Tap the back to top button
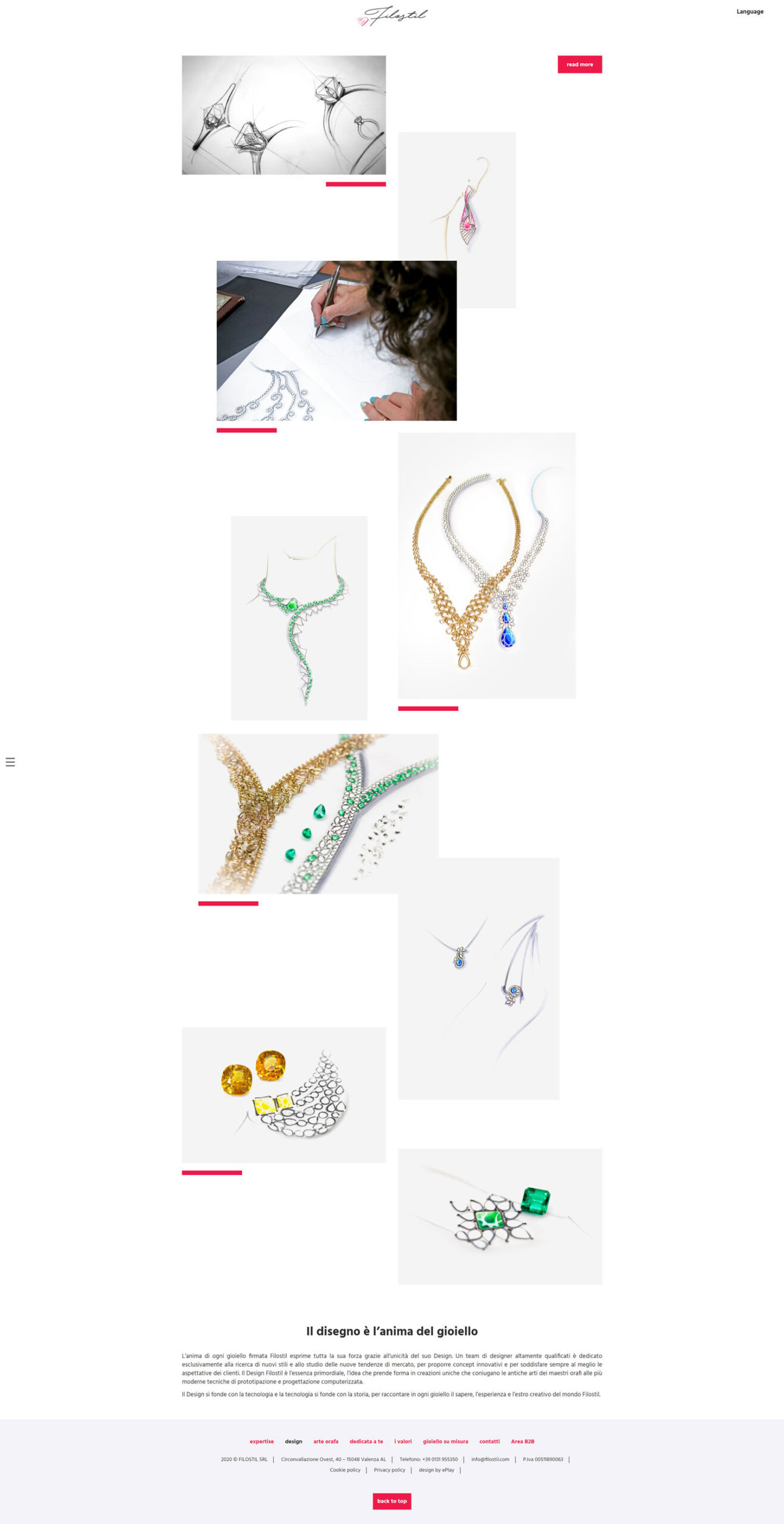 (392, 1501)
